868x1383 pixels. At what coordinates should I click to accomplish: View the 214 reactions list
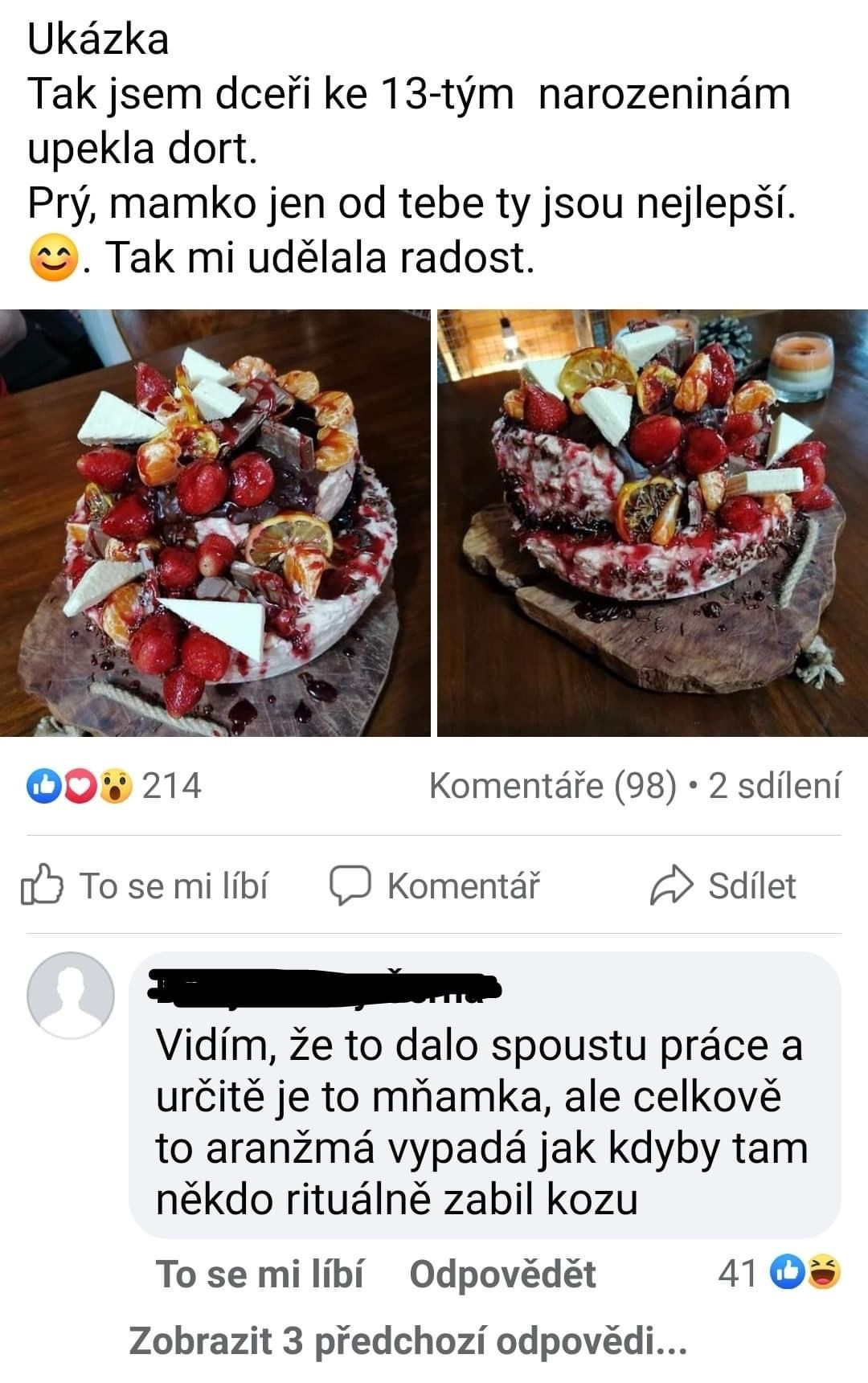point(113,786)
